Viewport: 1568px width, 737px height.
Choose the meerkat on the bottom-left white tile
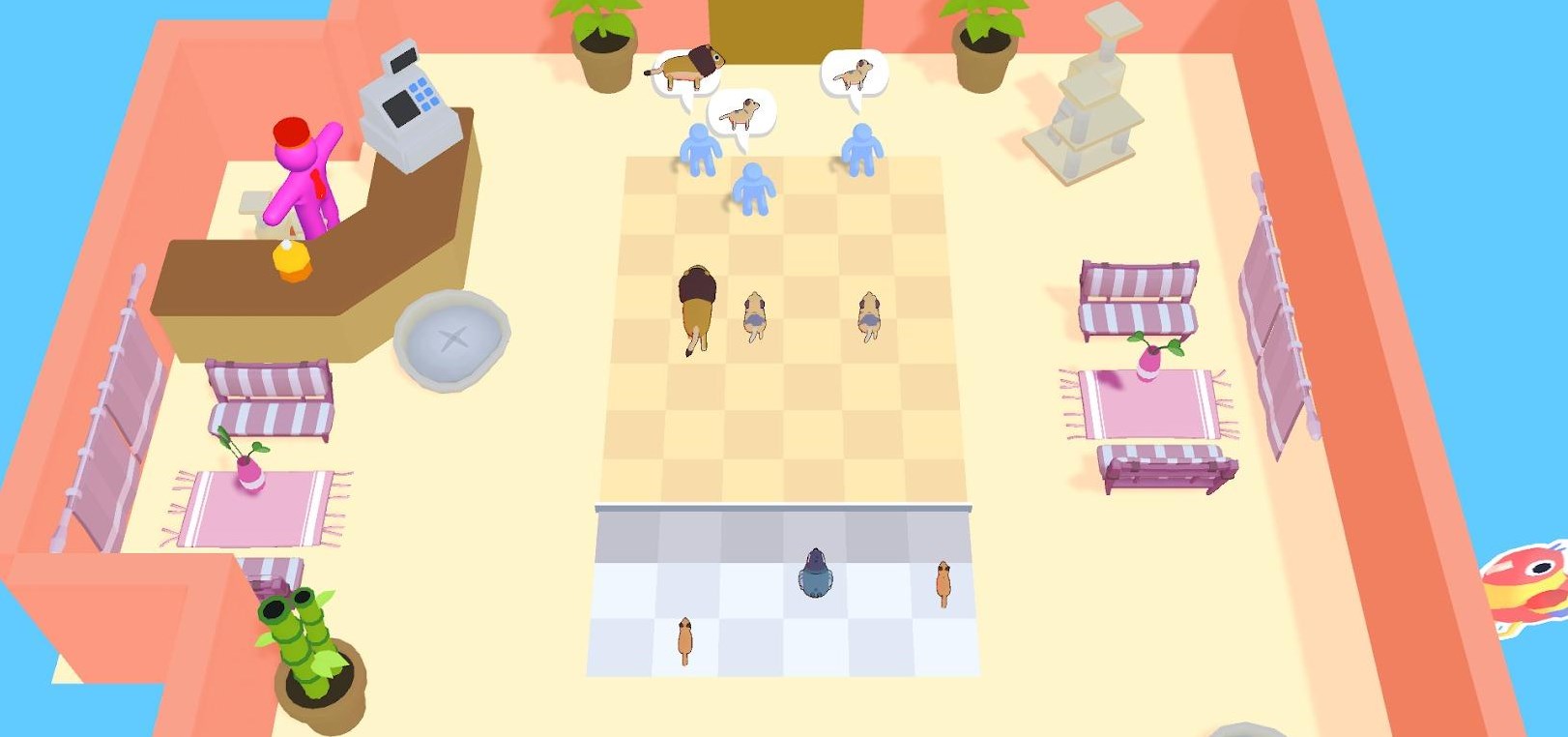tap(684, 639)
